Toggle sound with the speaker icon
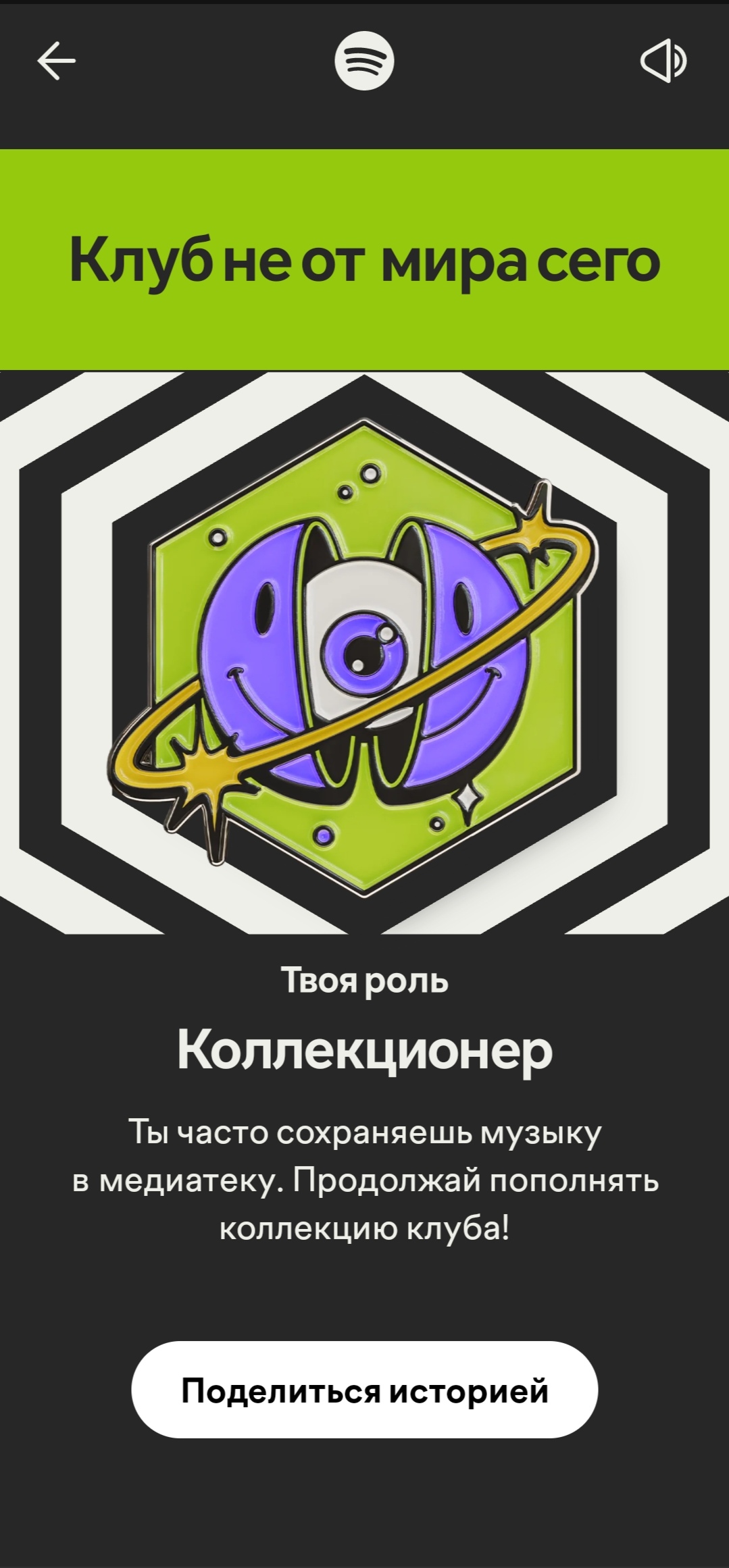This screenshot has height=1568, width=729. [663, 61]
